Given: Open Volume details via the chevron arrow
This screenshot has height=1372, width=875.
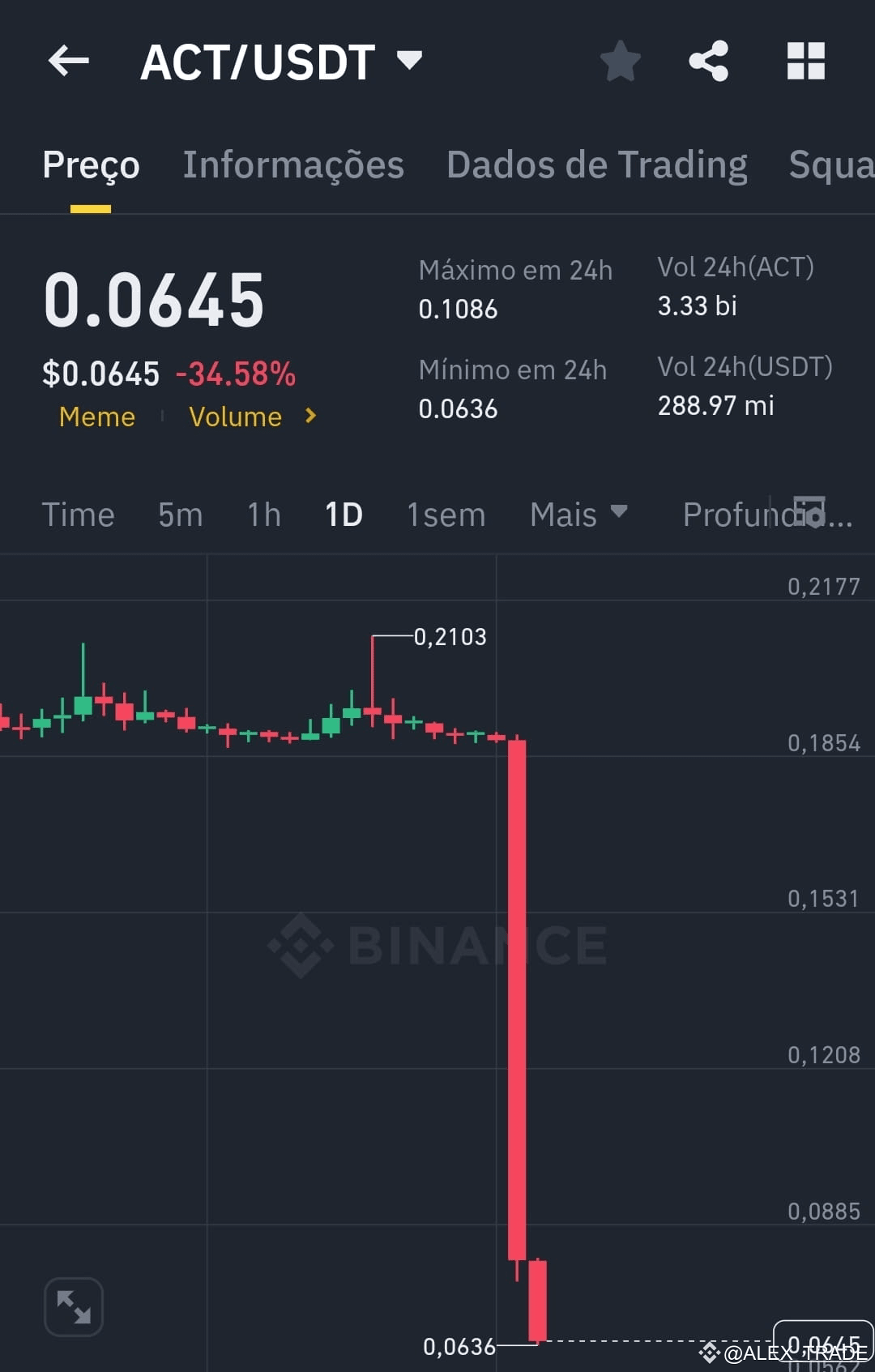Looking at the screenshot, I should 309,417.
